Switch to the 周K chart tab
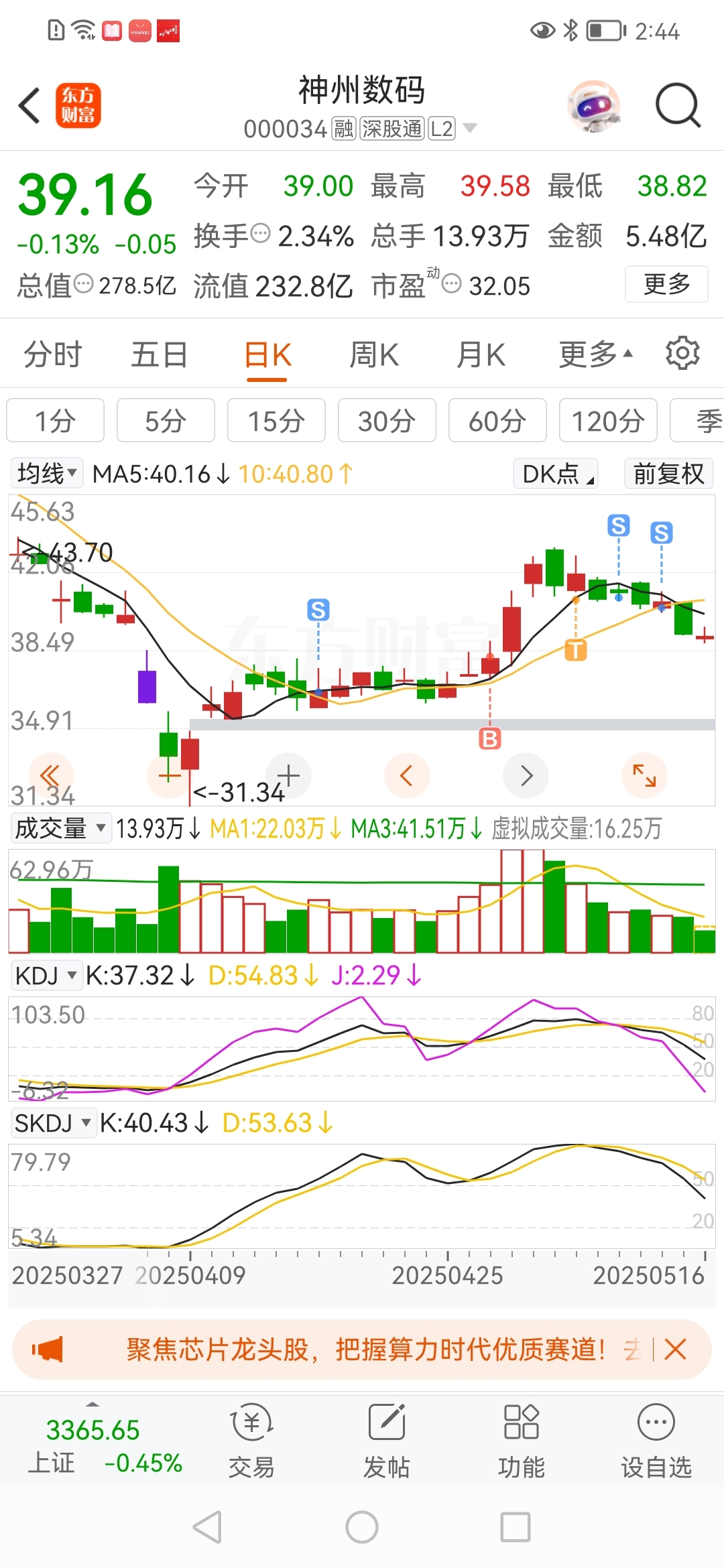The height and width of the screenshot is (1568, 724). [374, 354]
